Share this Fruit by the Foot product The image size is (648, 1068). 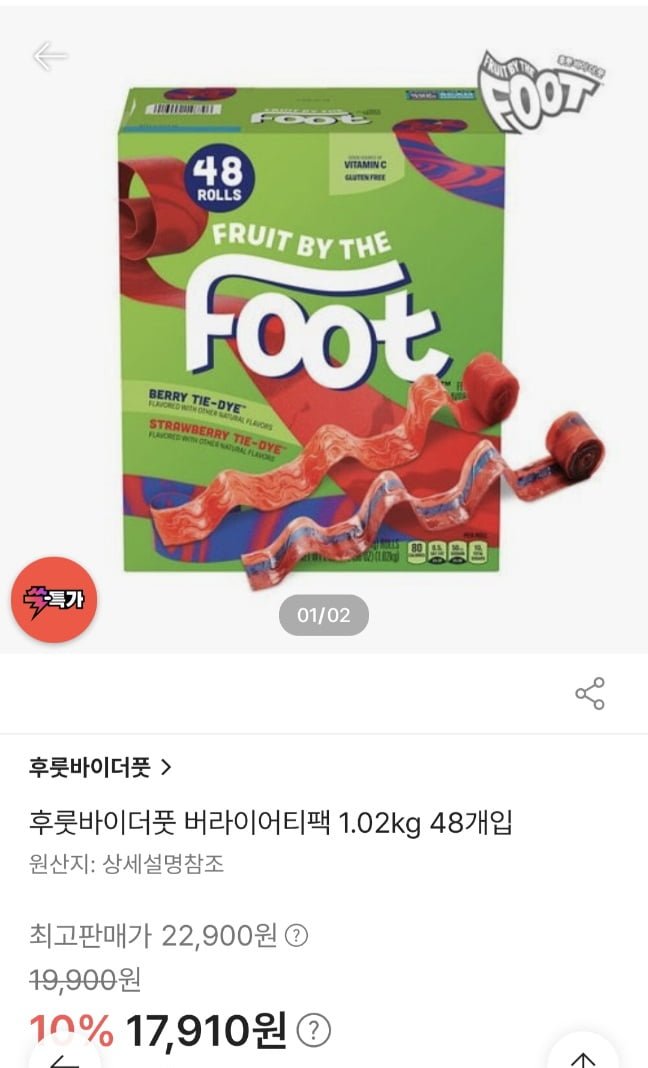[590, 693]
